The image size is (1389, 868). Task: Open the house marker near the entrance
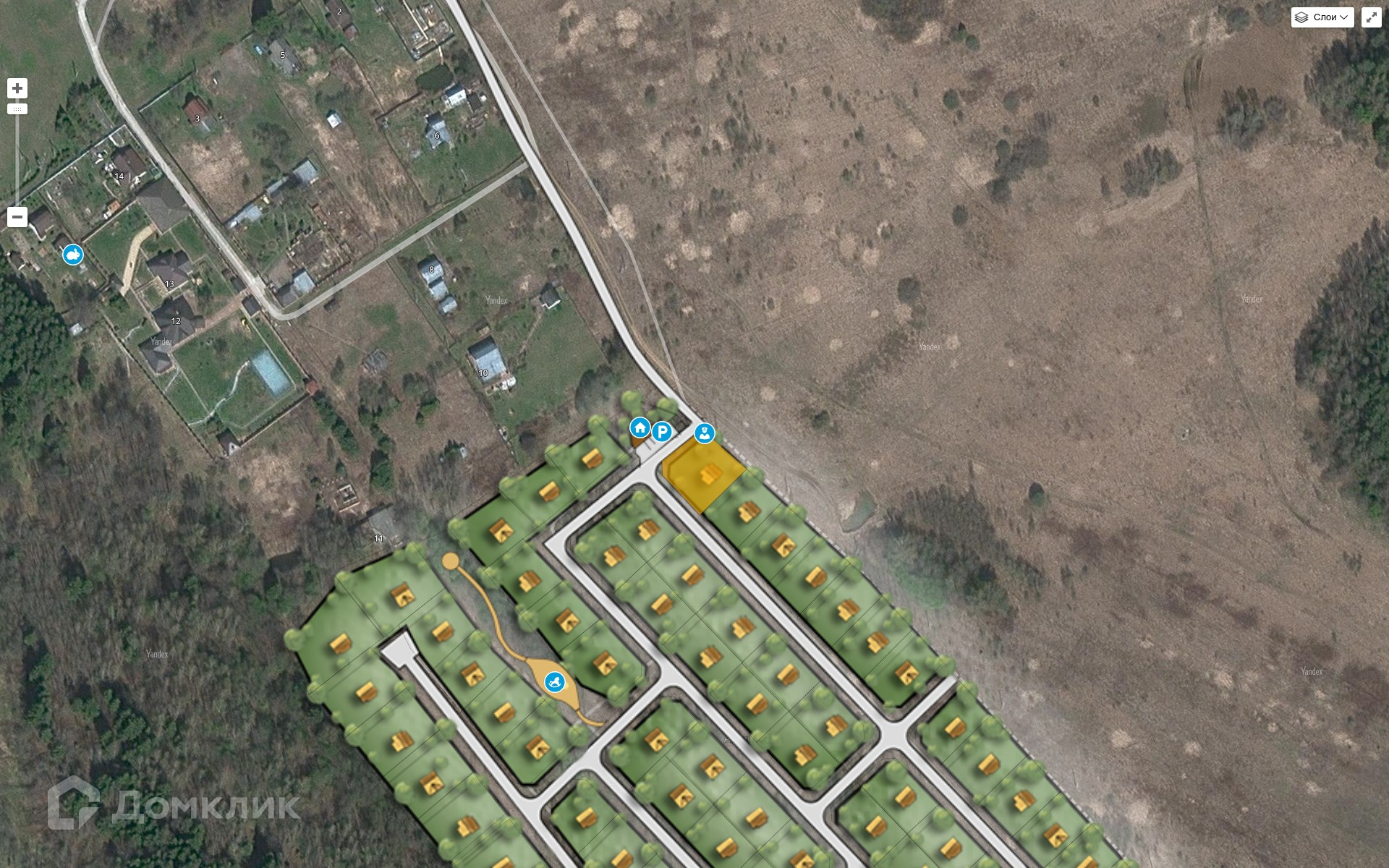click(x=640, y=427)
